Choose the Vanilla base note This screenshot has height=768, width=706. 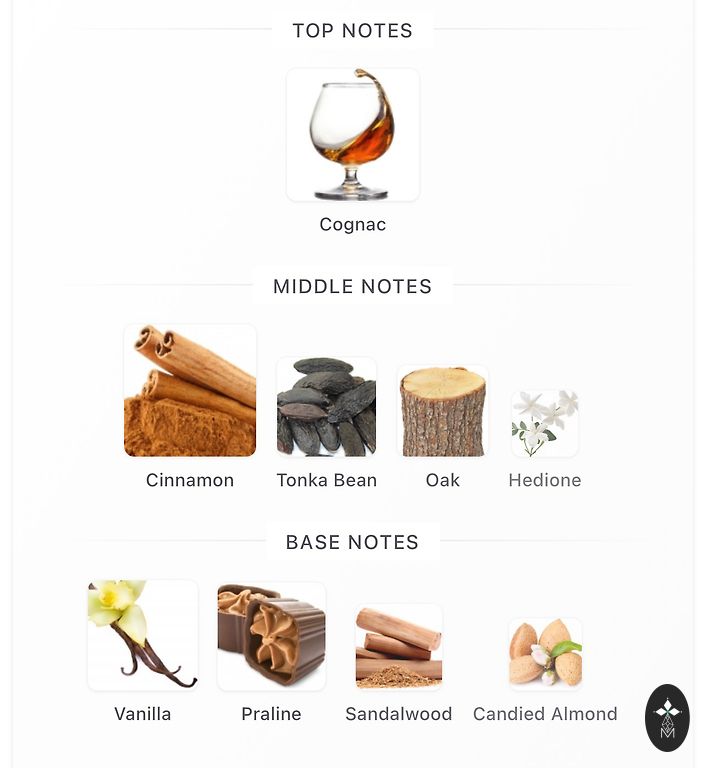143,635
